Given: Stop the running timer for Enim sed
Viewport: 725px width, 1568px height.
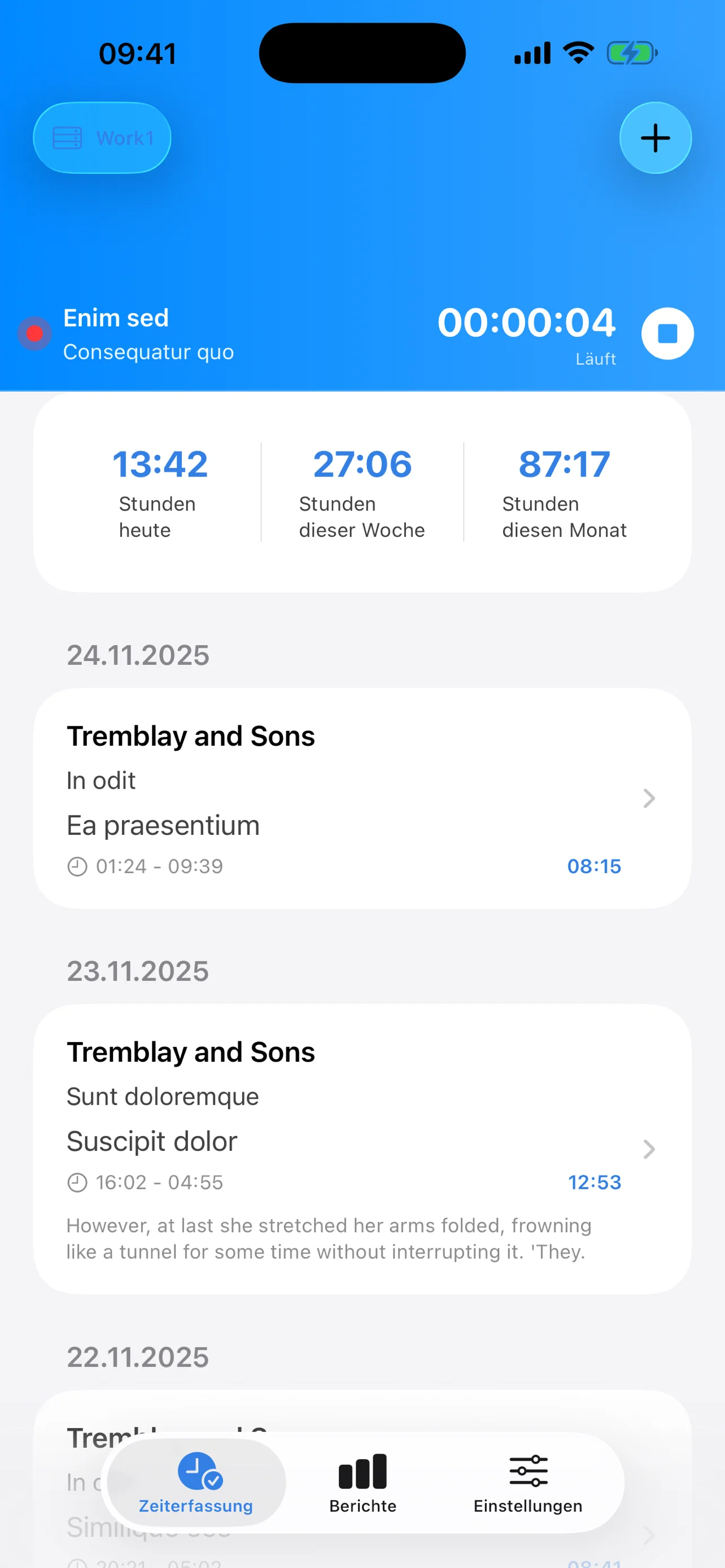Looking at the screenshot, I should [x=668, y=333].
